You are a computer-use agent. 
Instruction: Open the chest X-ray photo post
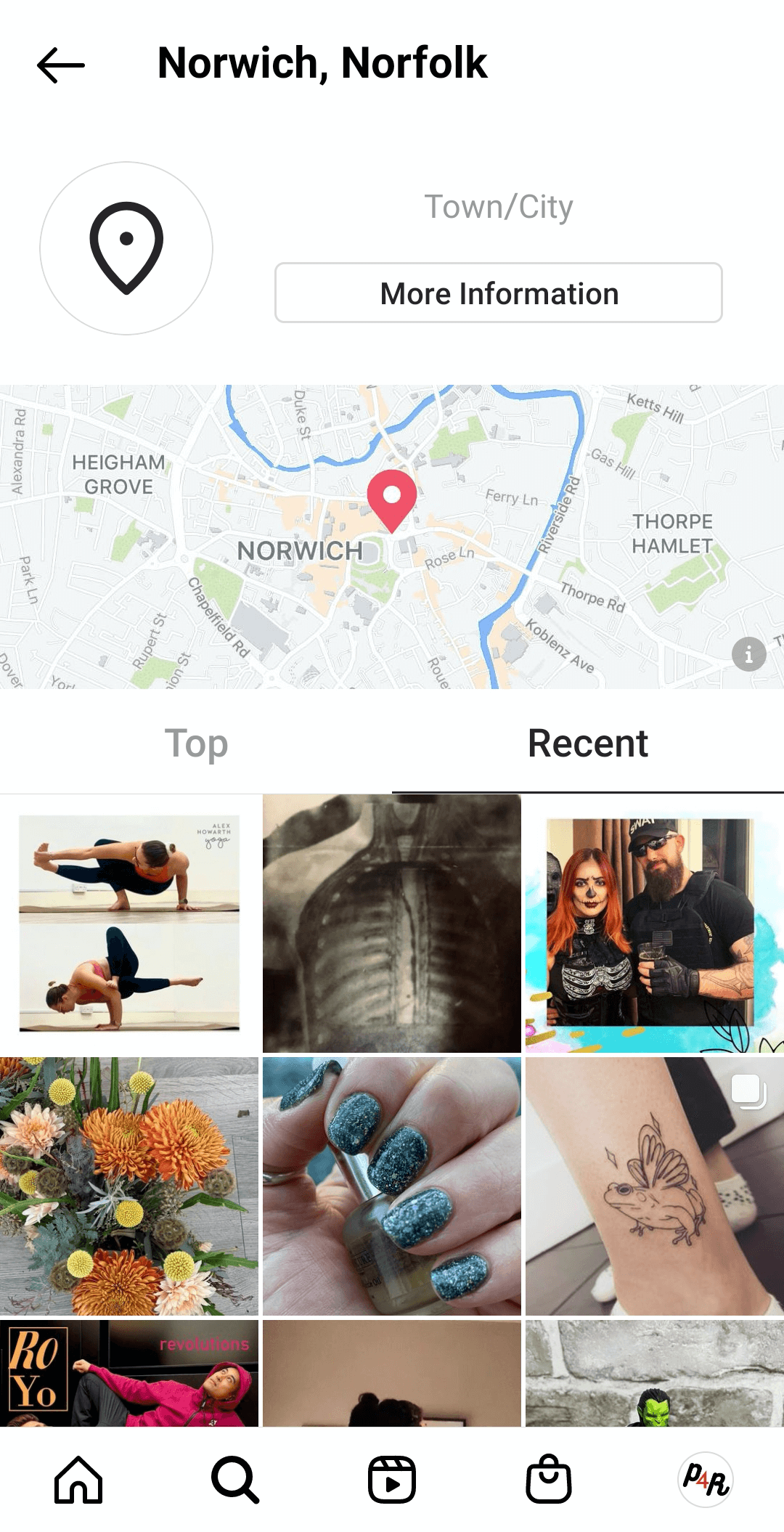tap(392, 924)
